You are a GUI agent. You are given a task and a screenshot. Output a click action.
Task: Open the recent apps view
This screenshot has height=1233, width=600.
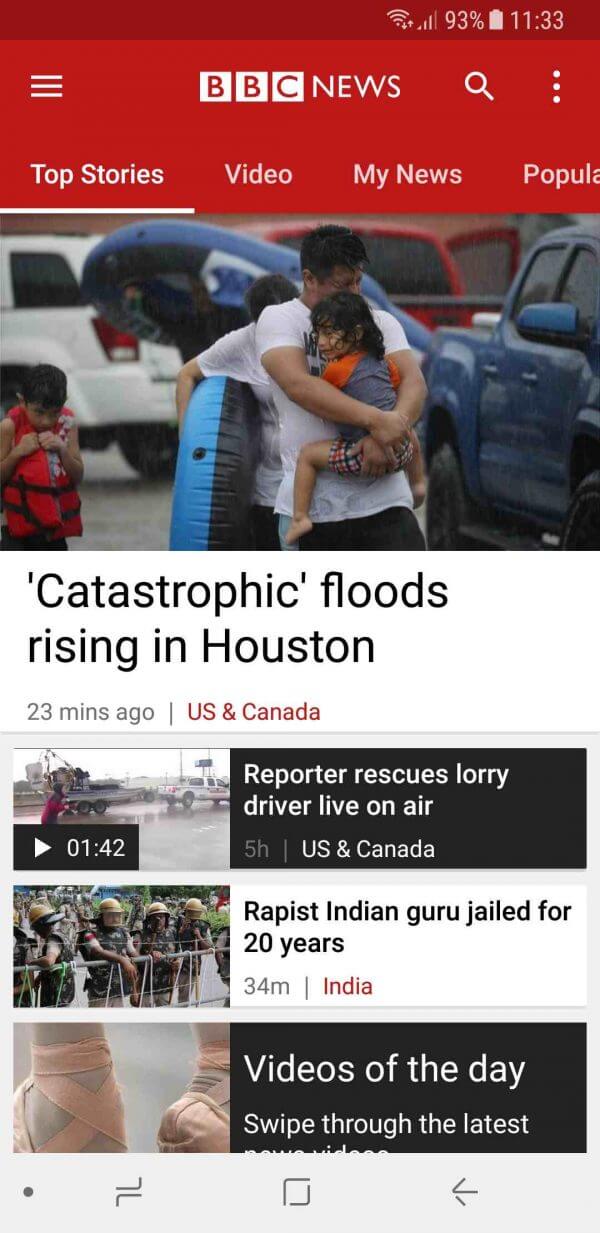pos(129,1191)
